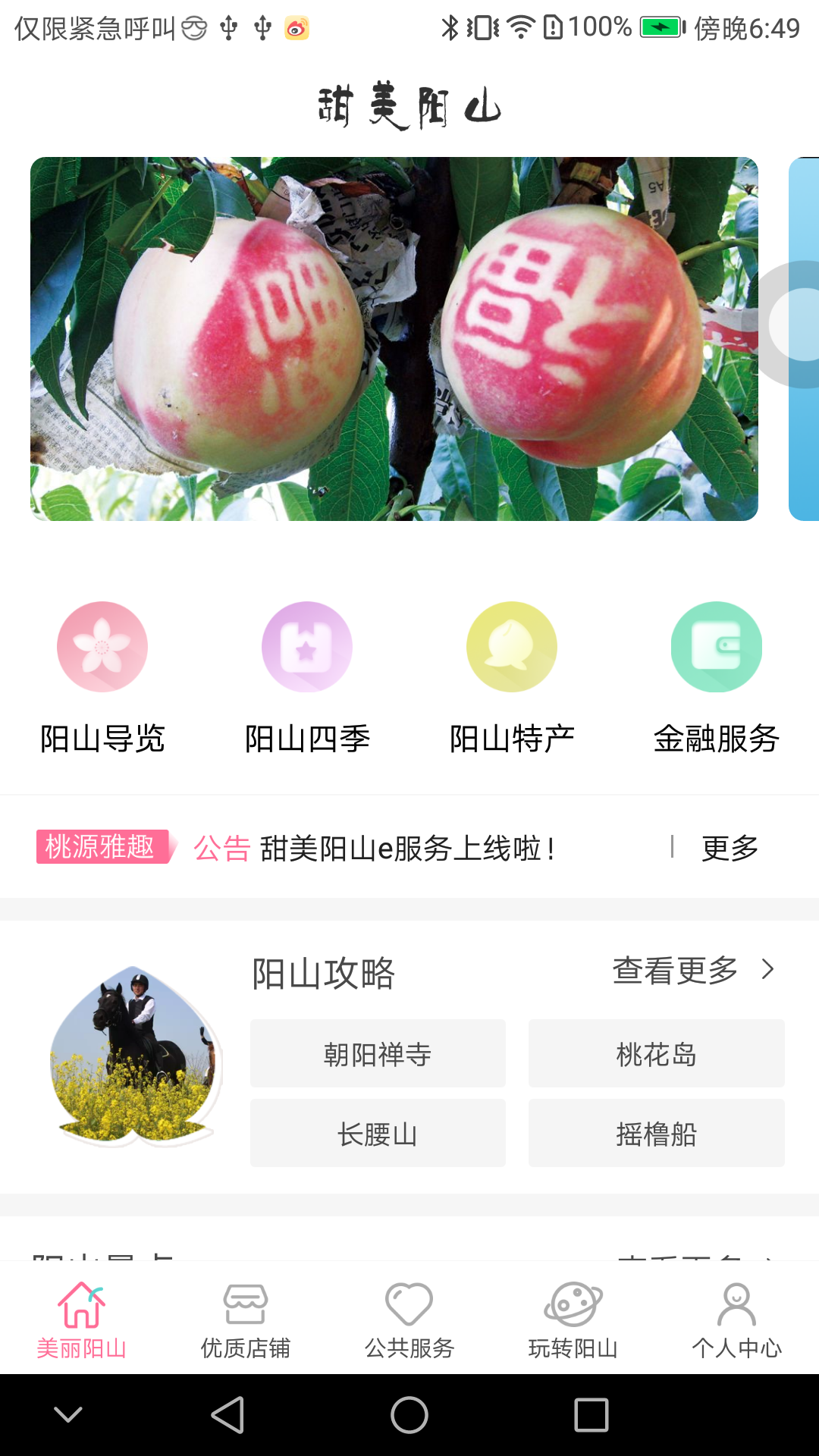Tap the system back button

coord(227,1415)
